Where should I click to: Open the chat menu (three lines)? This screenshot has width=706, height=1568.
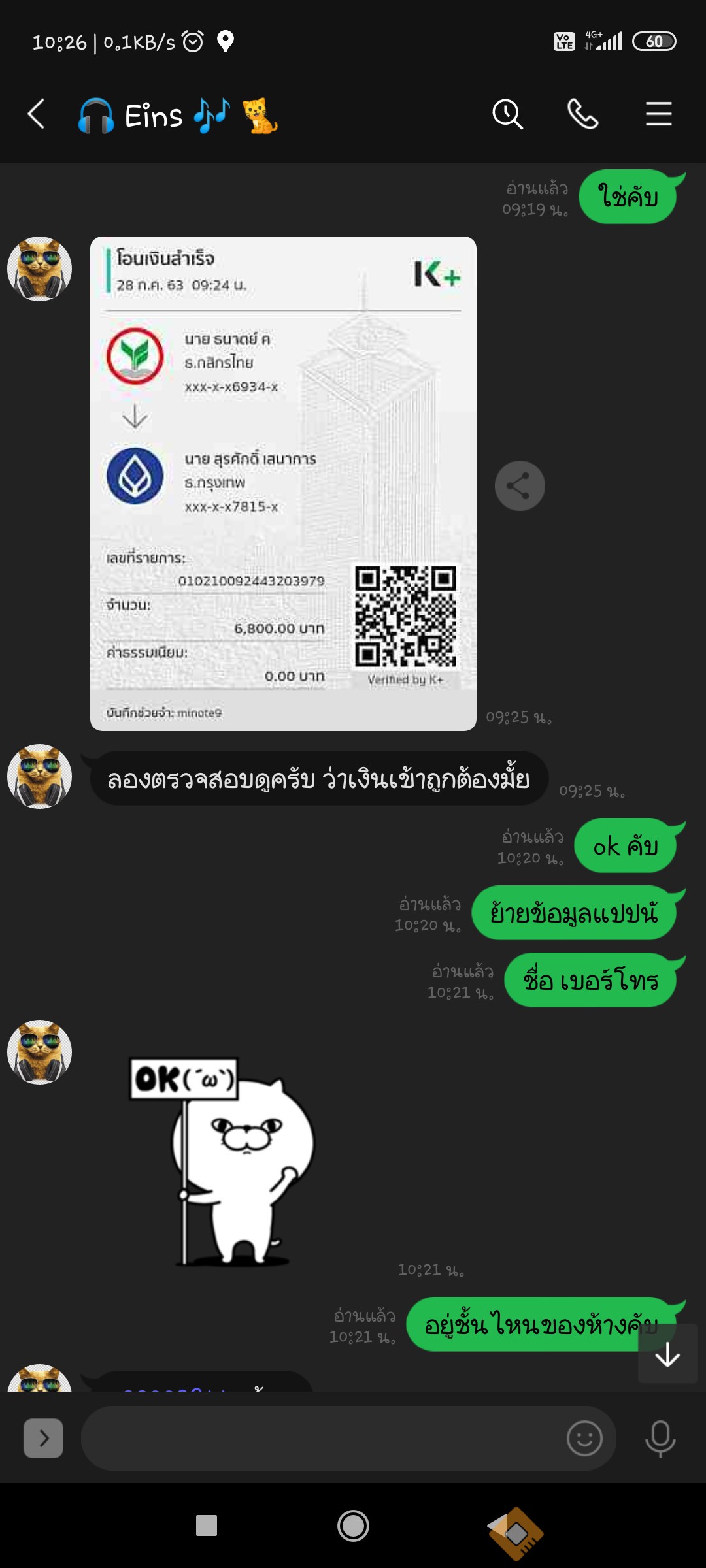point(658,114)
